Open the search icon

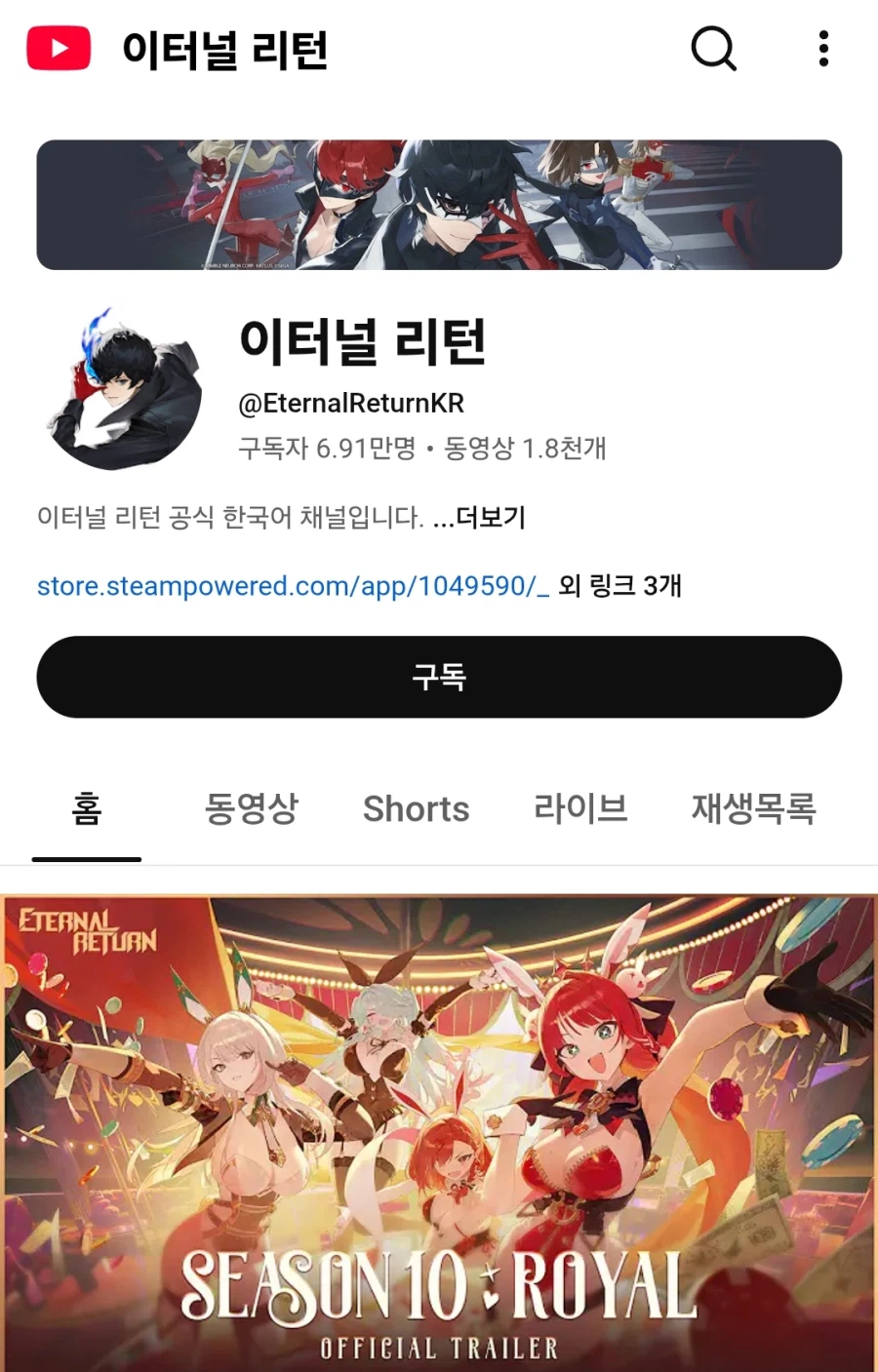[713, 50]
